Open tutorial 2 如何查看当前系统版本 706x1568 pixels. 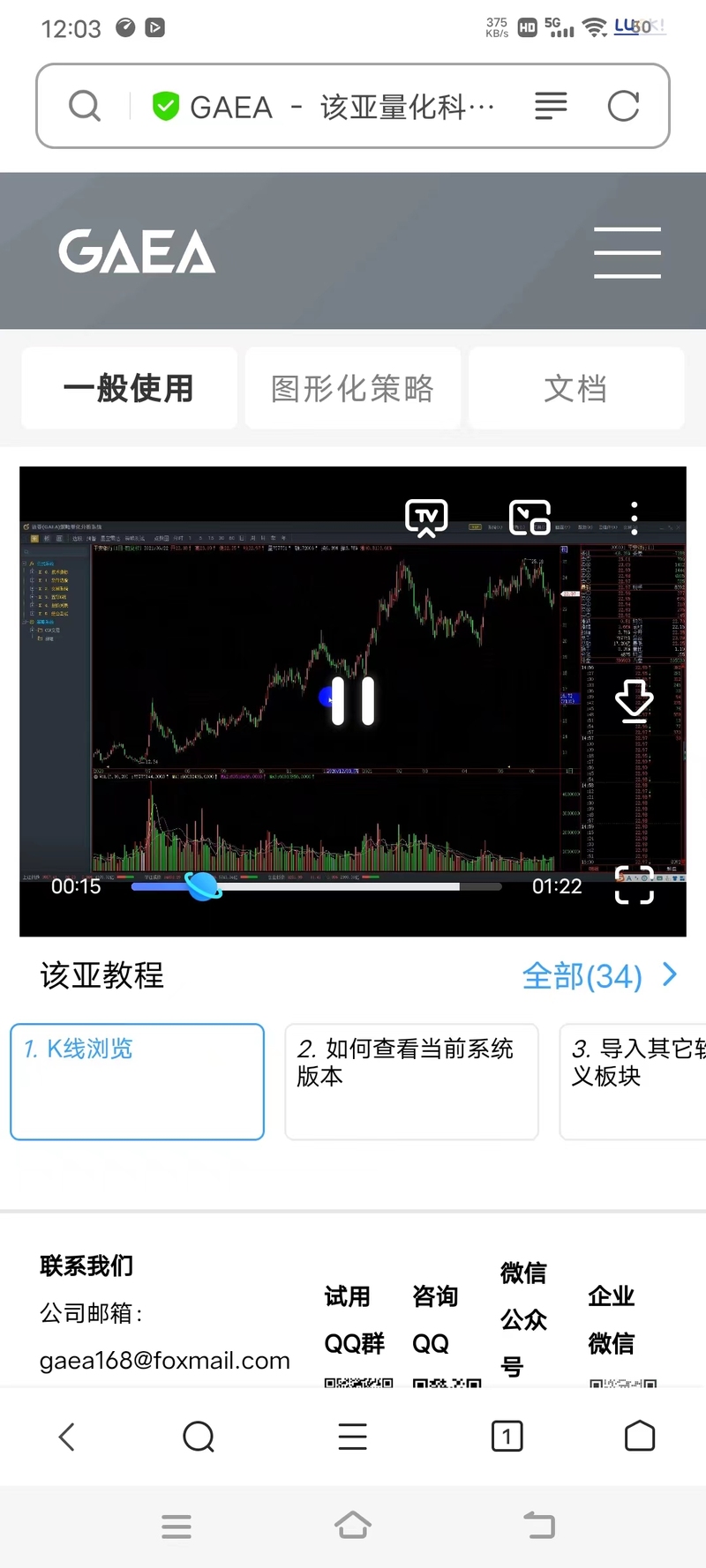click(x=411, y=1081)
